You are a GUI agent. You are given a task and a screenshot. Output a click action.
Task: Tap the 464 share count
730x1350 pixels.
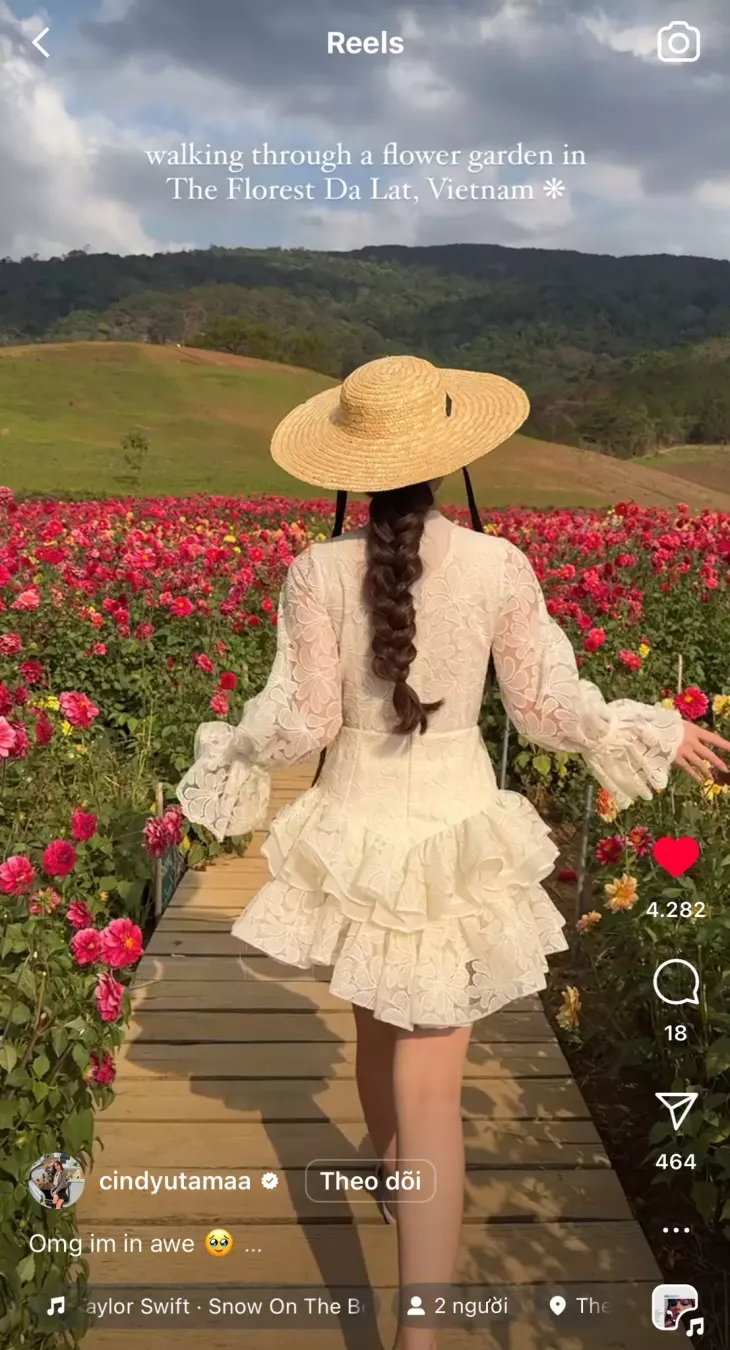[x=678, y=1163]
